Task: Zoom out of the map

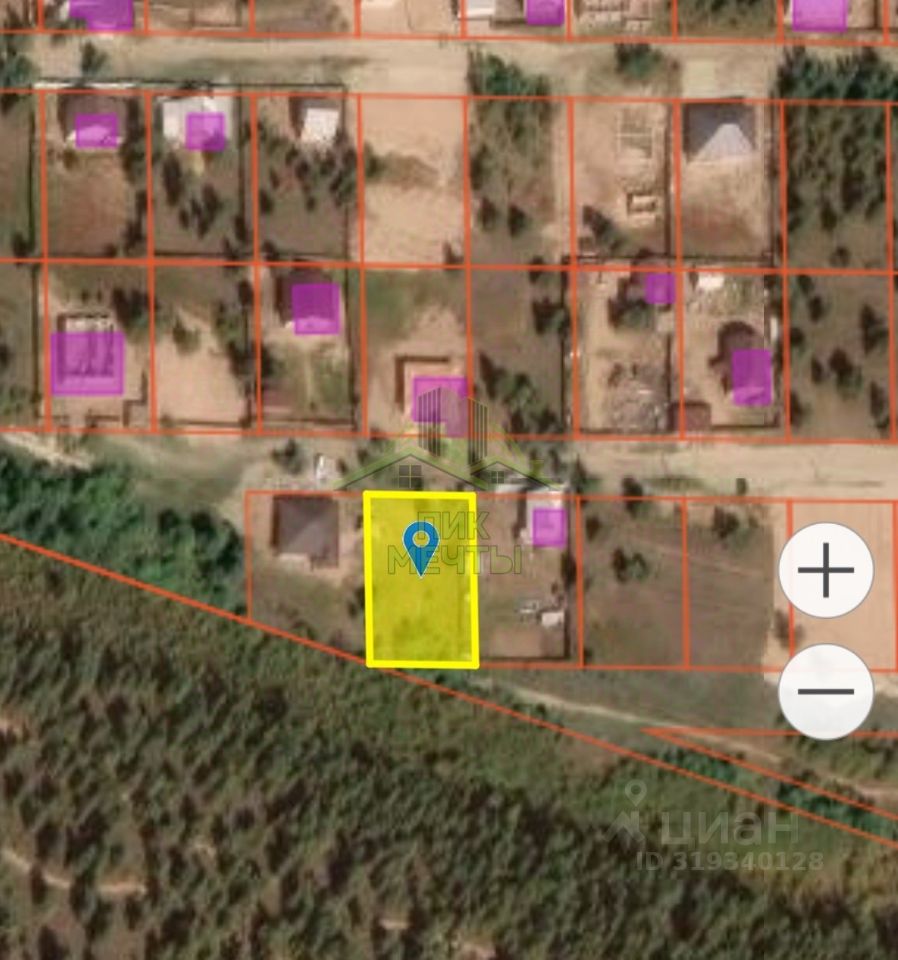Action: (x=826, y=691)
